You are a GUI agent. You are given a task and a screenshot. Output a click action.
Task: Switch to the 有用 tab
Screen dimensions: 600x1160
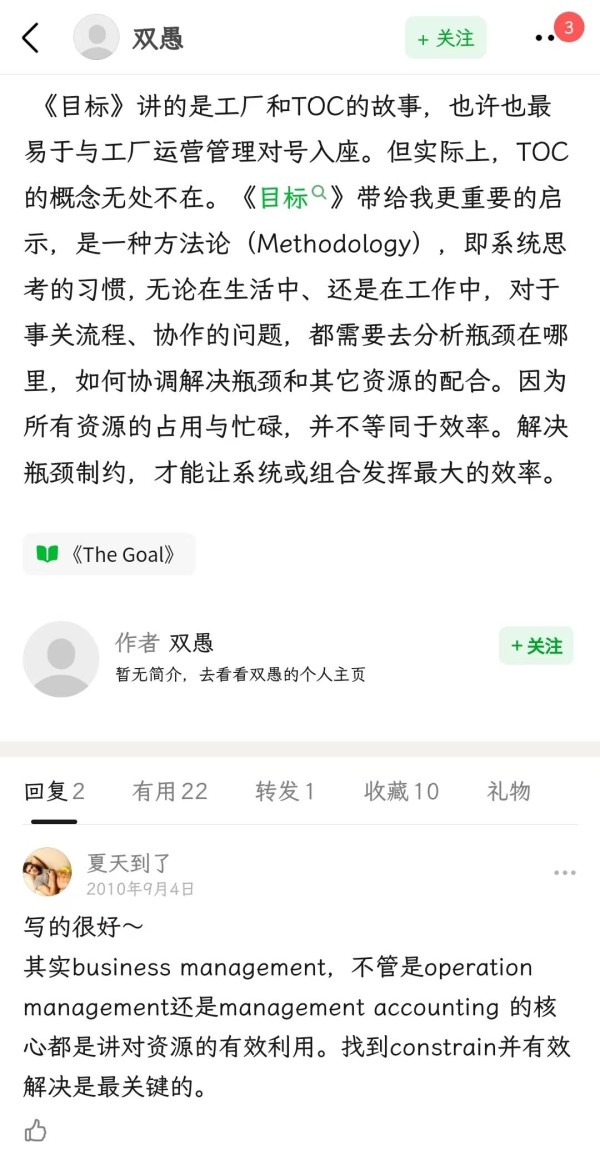point(169,792)
